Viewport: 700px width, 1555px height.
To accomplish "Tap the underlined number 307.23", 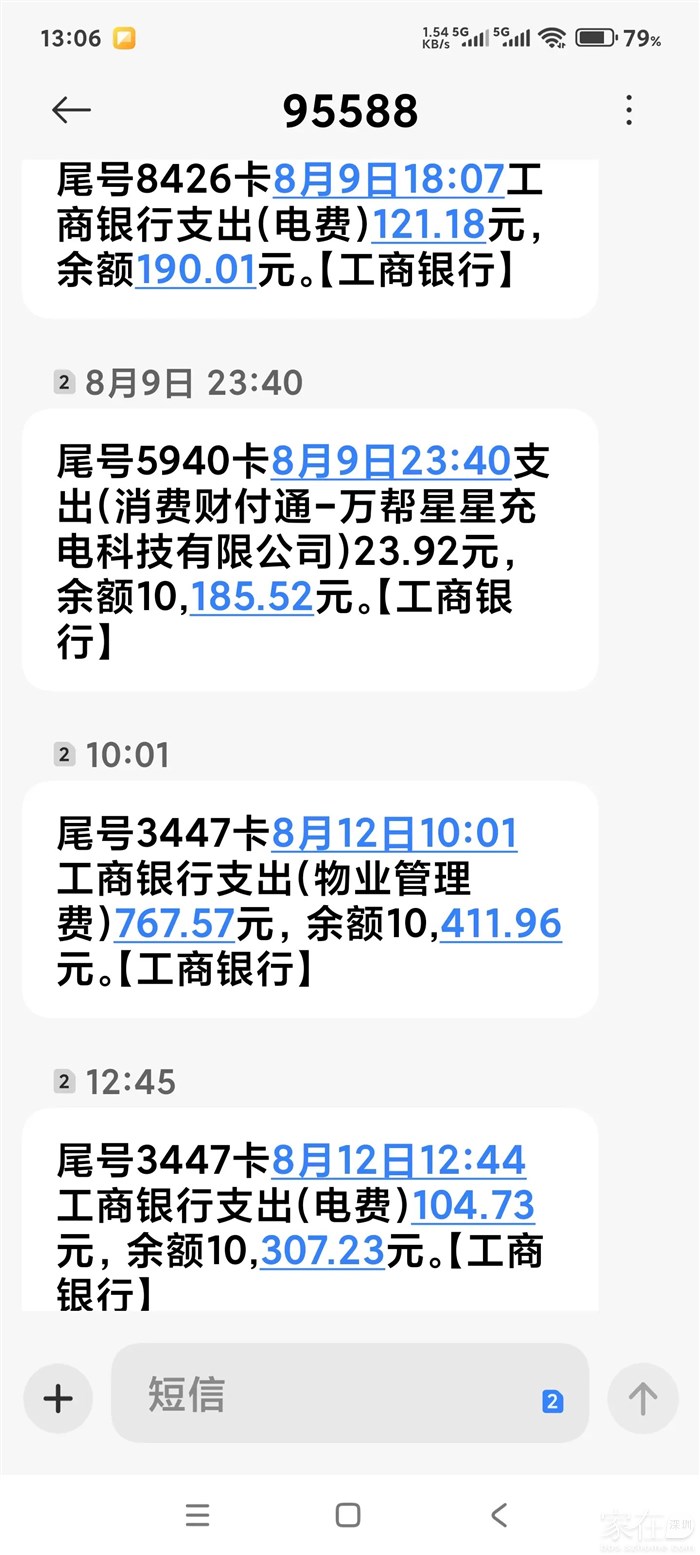I will click(x=323, y=1251).
